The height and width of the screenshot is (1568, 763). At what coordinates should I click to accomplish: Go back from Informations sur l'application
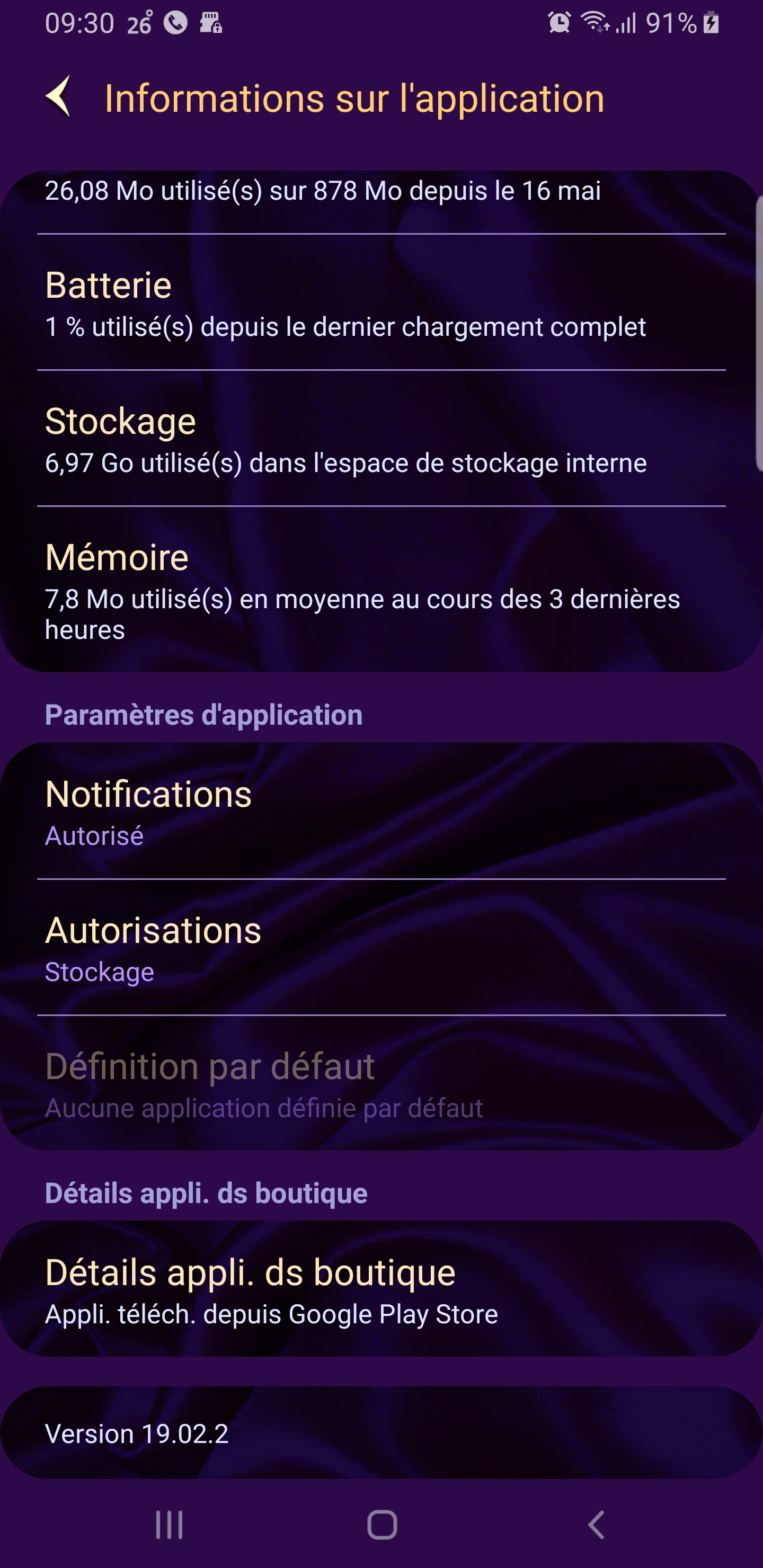pos(59,97)
